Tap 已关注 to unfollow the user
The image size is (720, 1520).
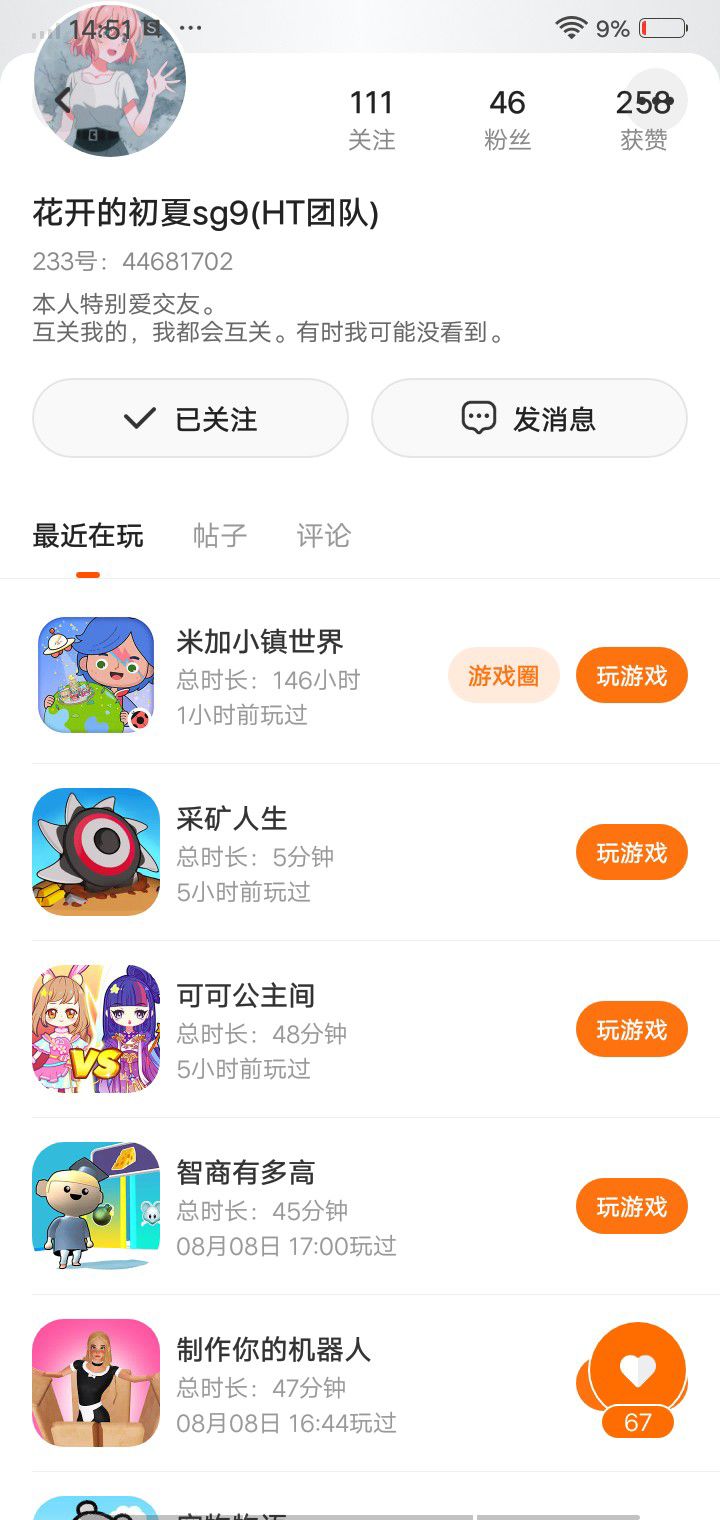[x=190, y=418]
